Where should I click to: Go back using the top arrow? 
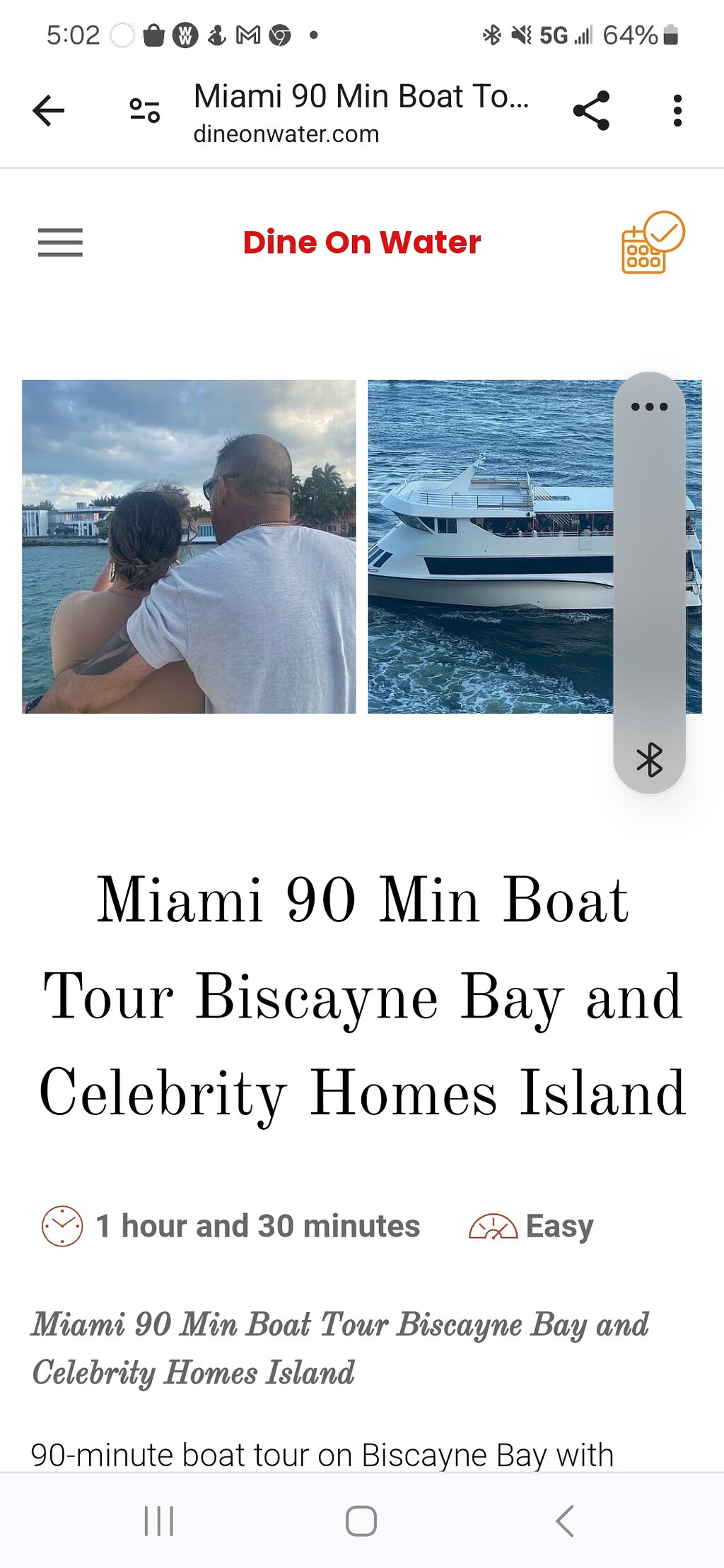pyautogui.click(x=49, y=111)
